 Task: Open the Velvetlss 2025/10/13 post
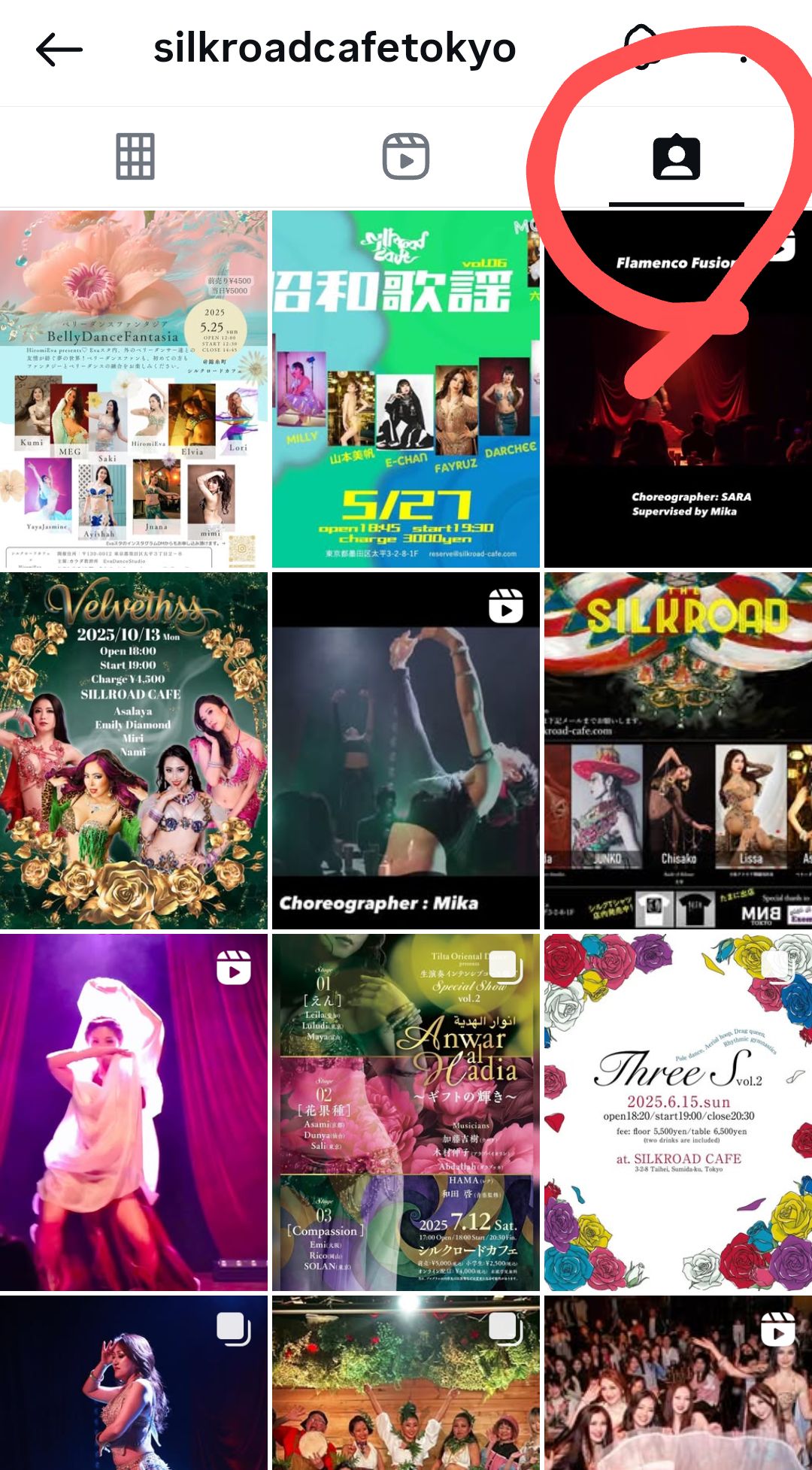point(134,750)
